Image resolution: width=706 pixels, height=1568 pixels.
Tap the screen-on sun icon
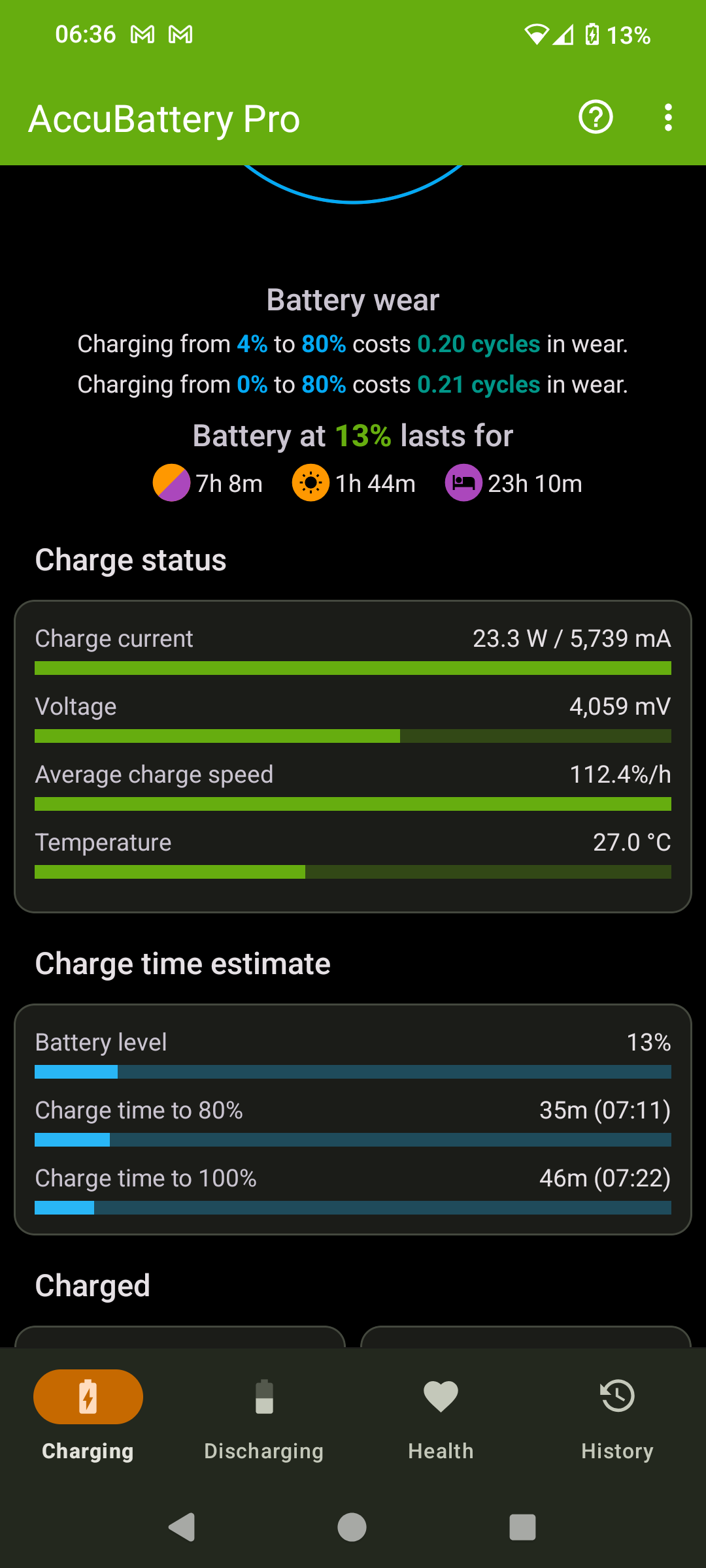pos(311,483)
